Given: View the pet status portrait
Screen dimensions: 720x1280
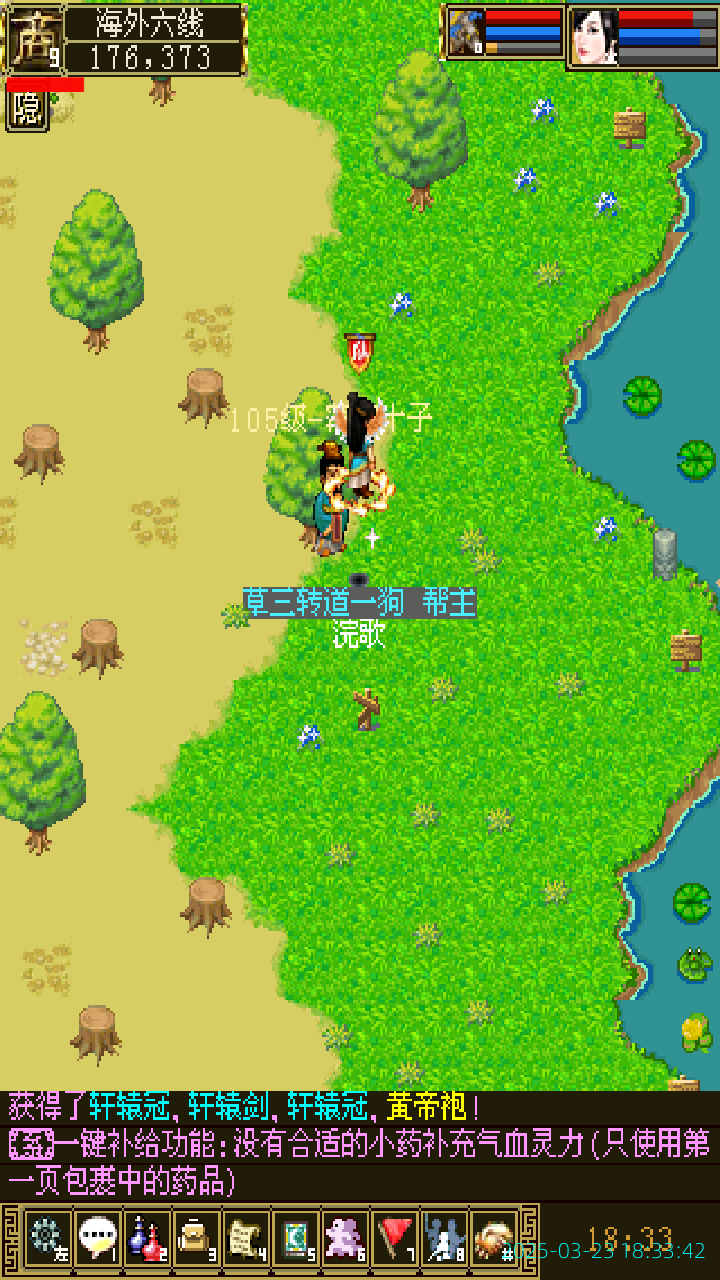Looking at the screenshot, I should [465, 33].
